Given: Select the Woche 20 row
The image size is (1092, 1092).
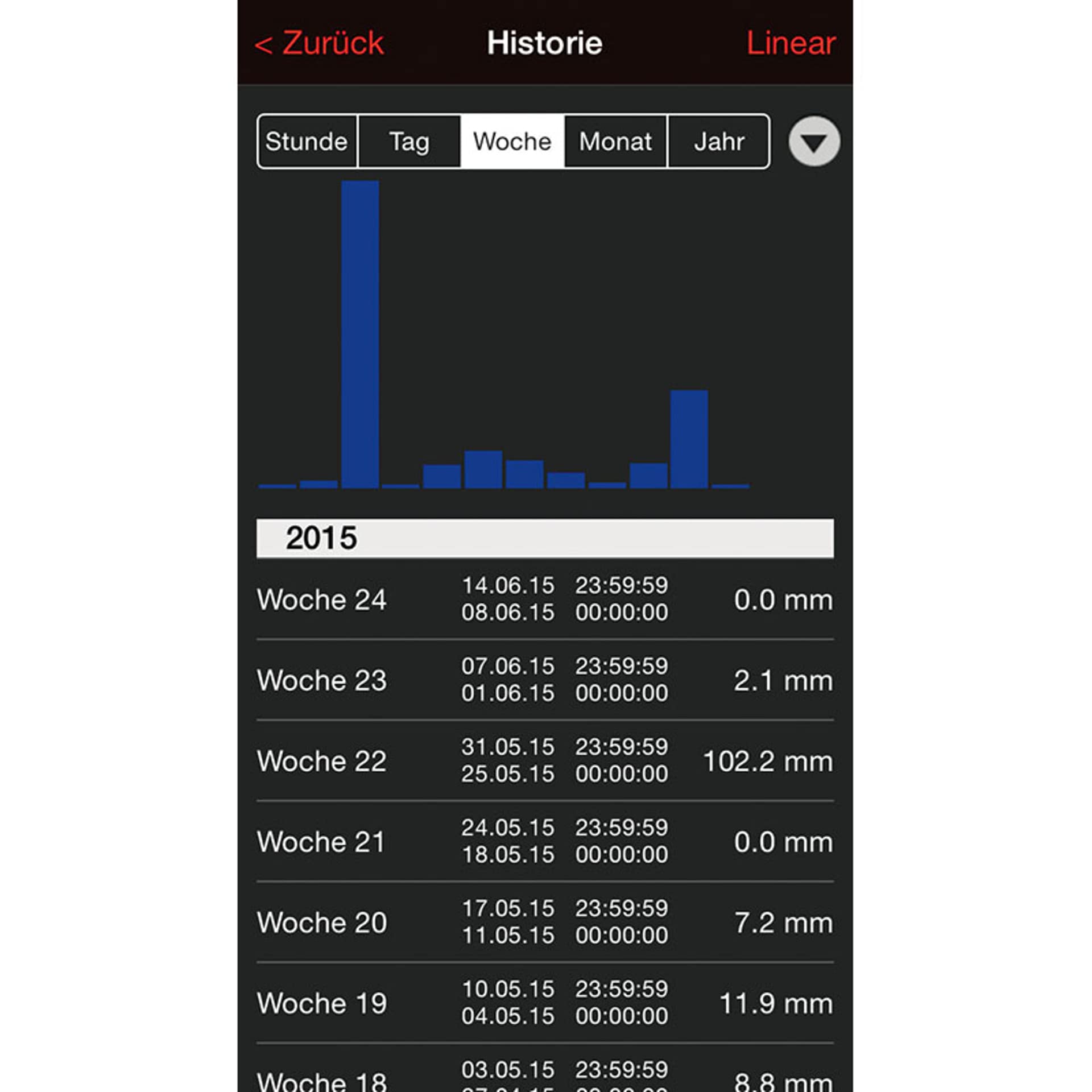Looking at the screenshot, I should coord(544,922).
